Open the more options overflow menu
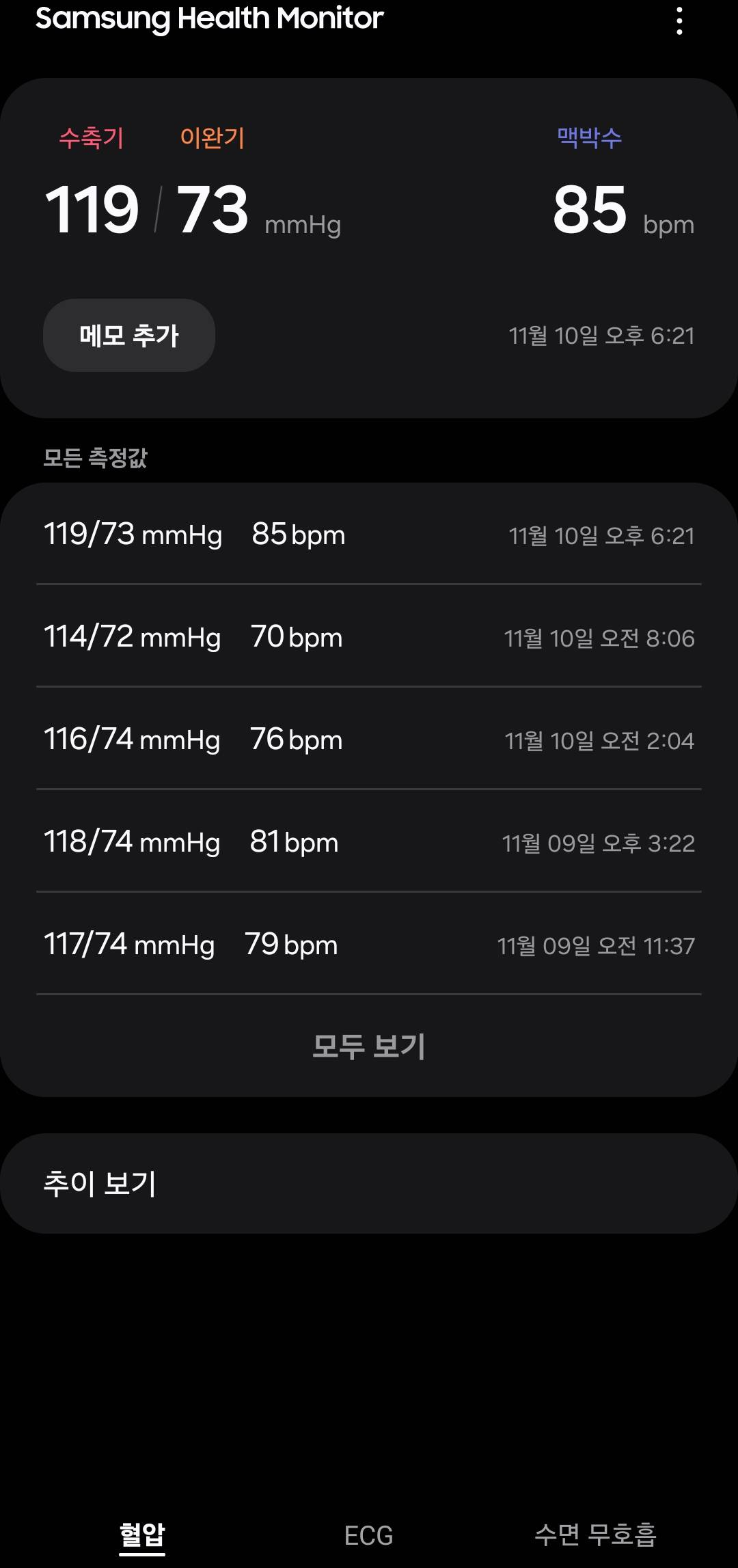 (x=679, y=21)
